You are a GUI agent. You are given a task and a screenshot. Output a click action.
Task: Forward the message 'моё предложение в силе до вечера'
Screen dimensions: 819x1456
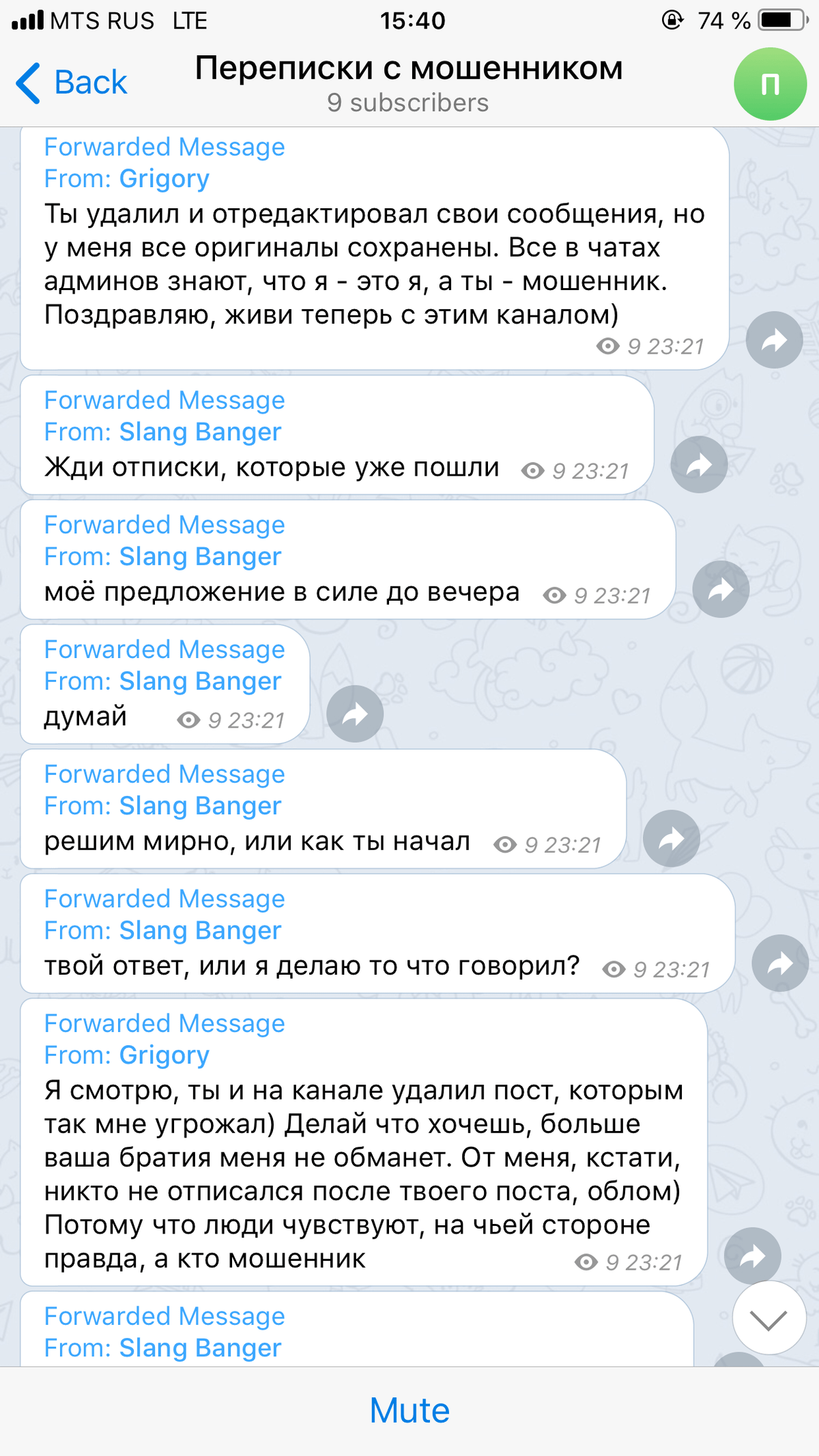(x=721, y=590)
